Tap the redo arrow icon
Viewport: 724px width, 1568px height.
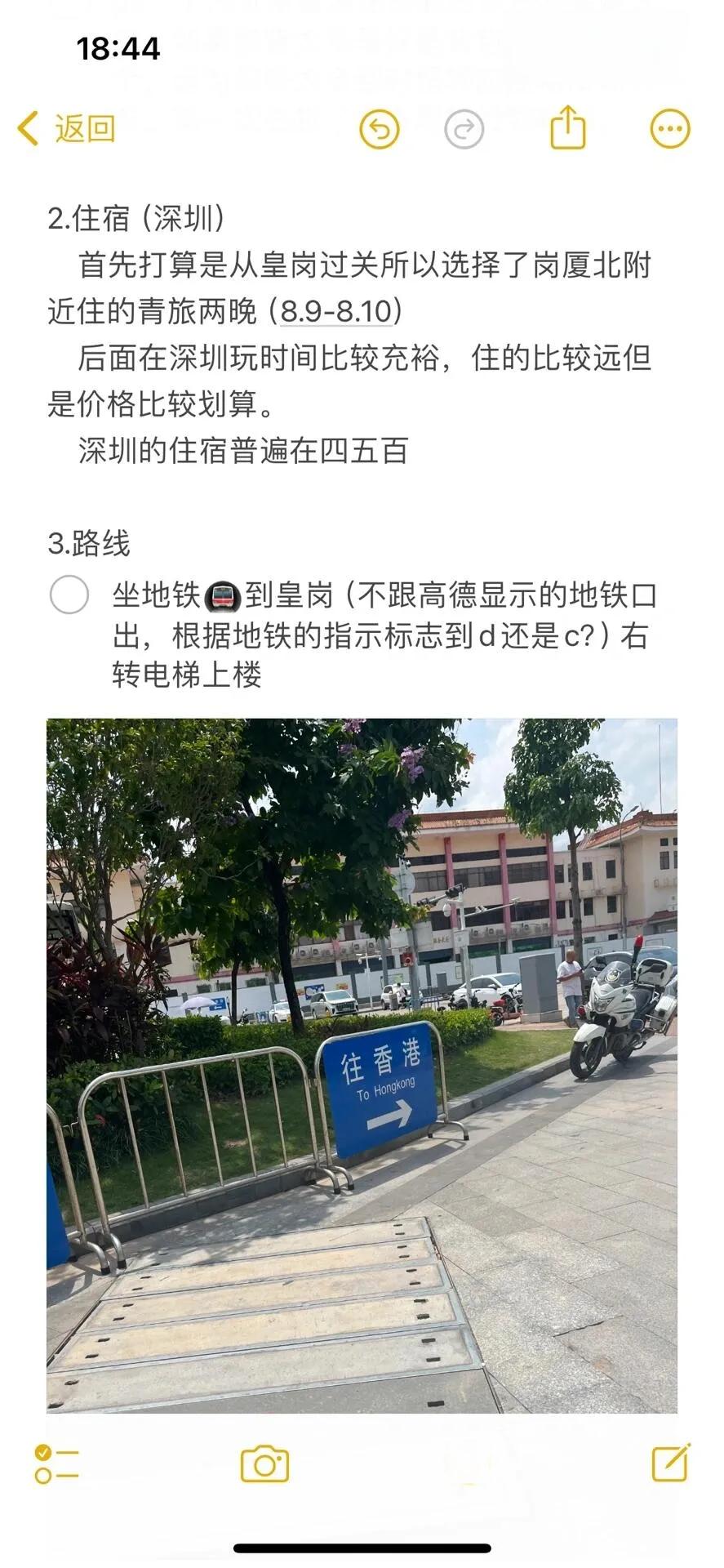pyautogui.click(x=464, y=129)
